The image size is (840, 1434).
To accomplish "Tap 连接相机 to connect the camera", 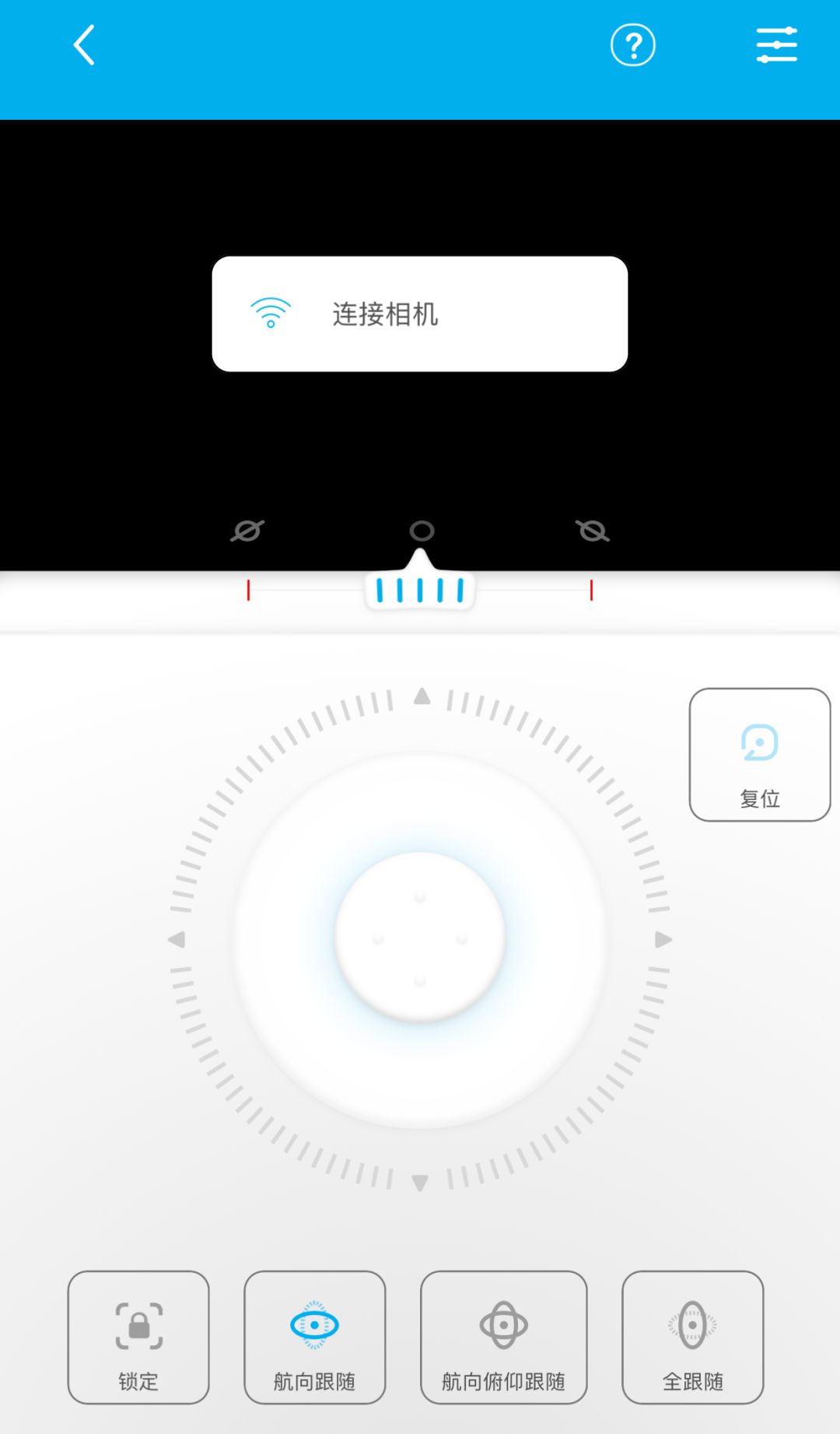I will tap(385, 314).
